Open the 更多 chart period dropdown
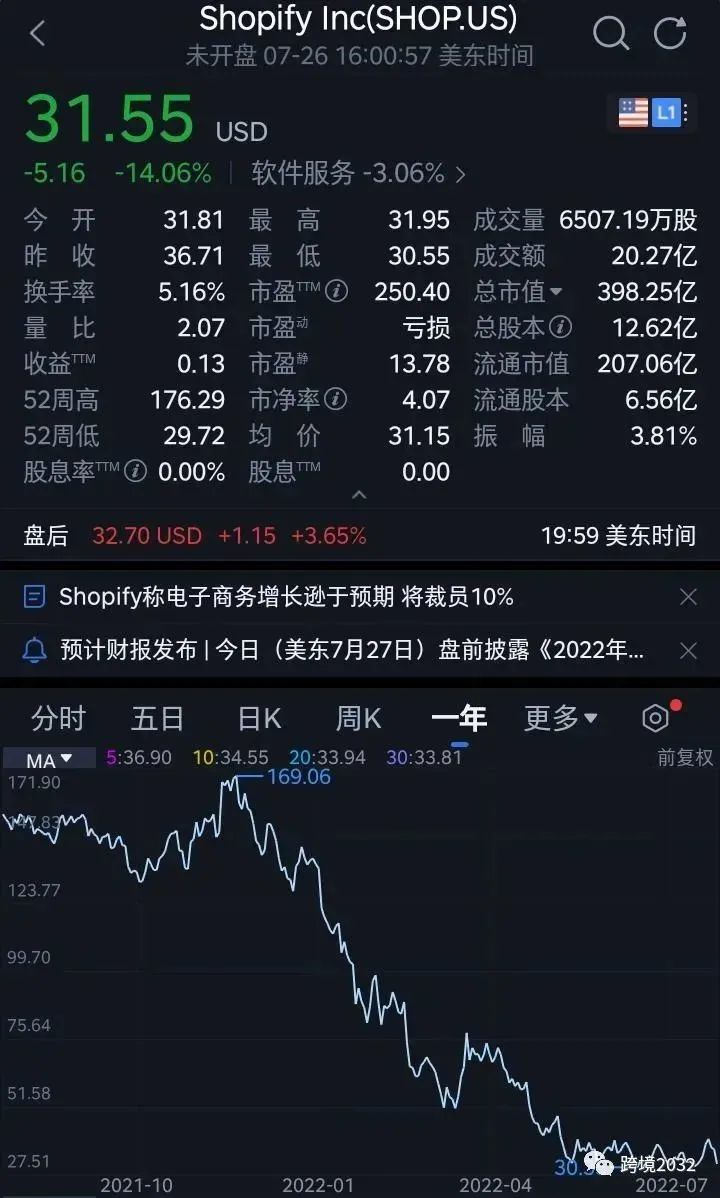This screenshot has height=1198, width=720. (560, 718)
